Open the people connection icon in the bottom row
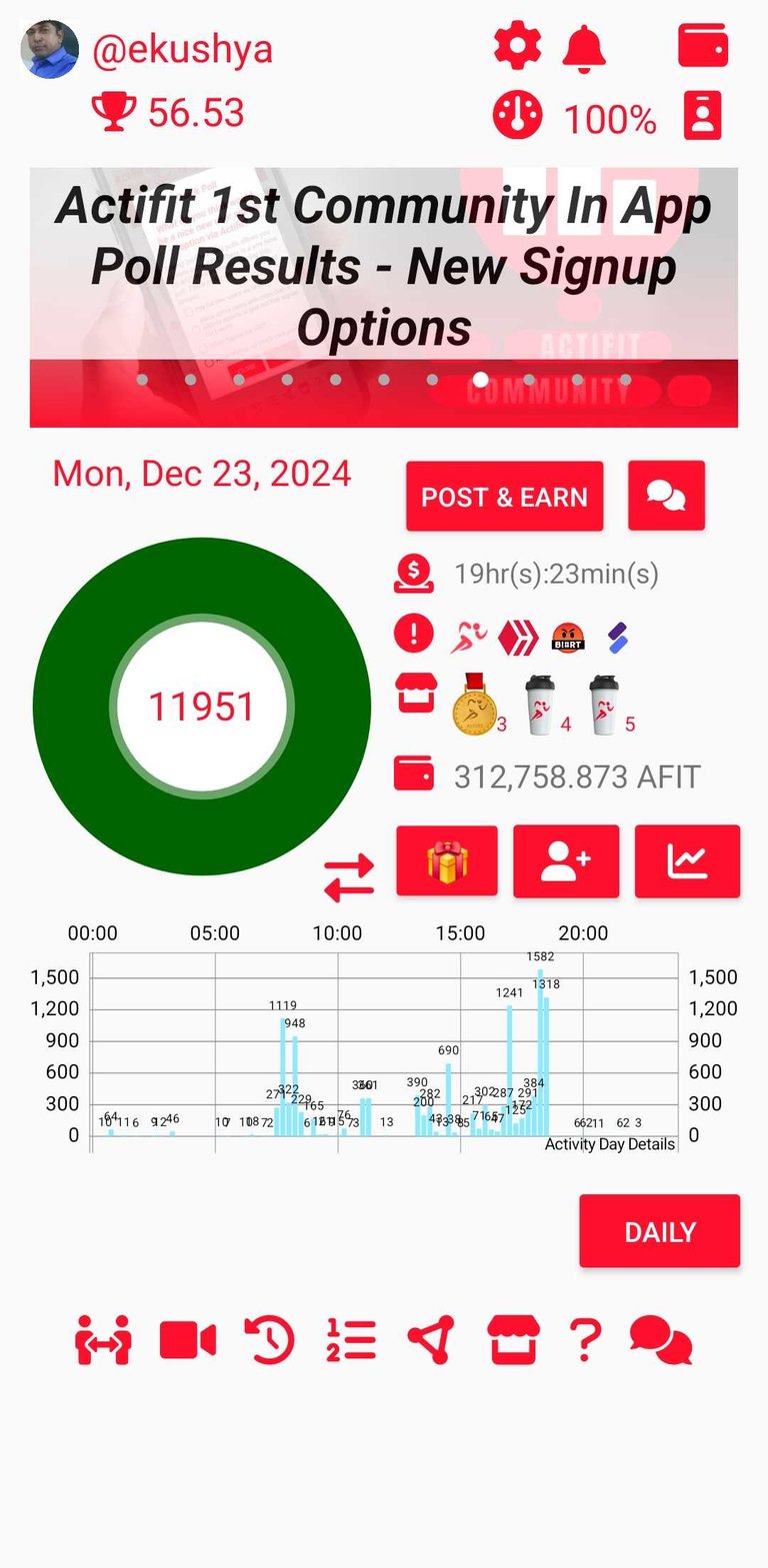The height and width of the screenshot is (1568, 768). [103, 1340]
